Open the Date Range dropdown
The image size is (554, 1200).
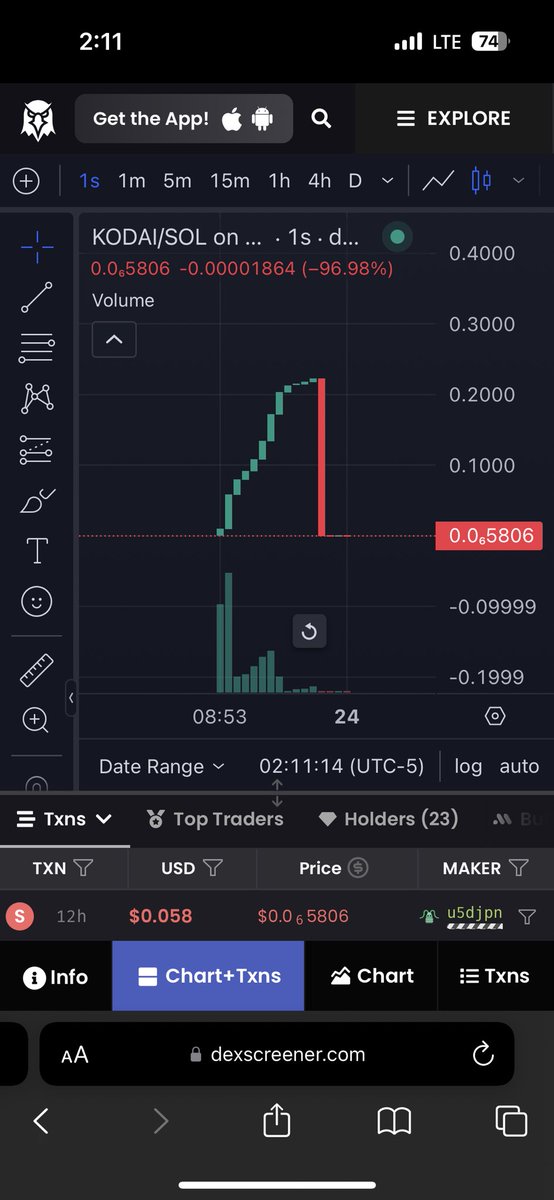click(161, 767)
